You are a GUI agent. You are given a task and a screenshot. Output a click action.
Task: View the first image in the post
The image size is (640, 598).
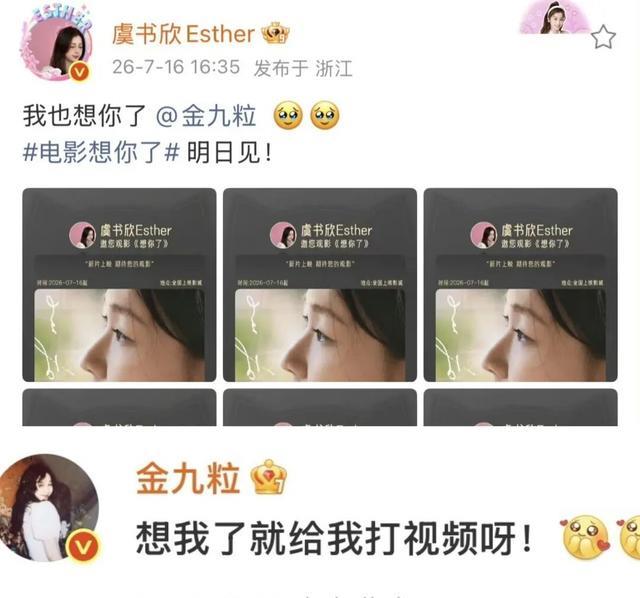(119, 285)
